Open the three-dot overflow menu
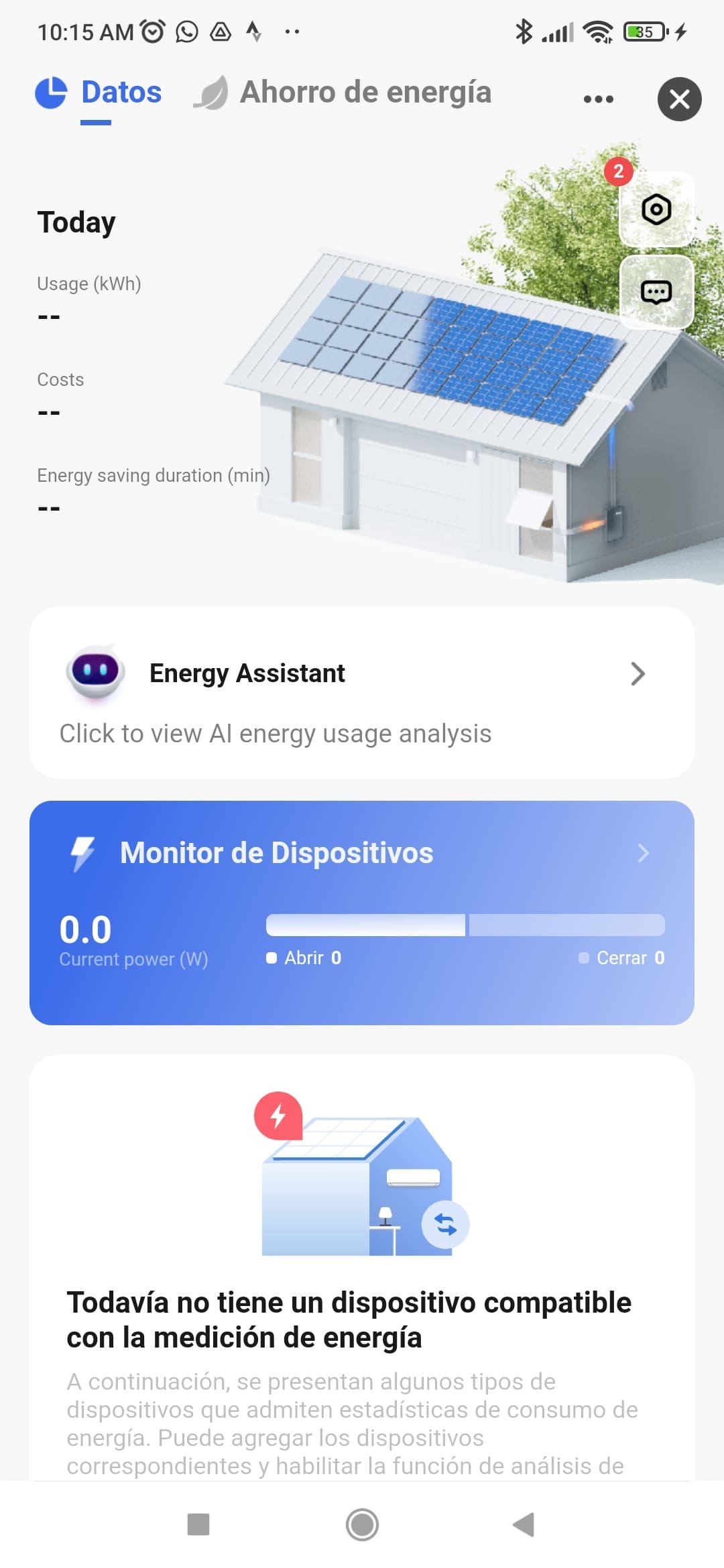724x1568 pixels. (x=598, y=99)
